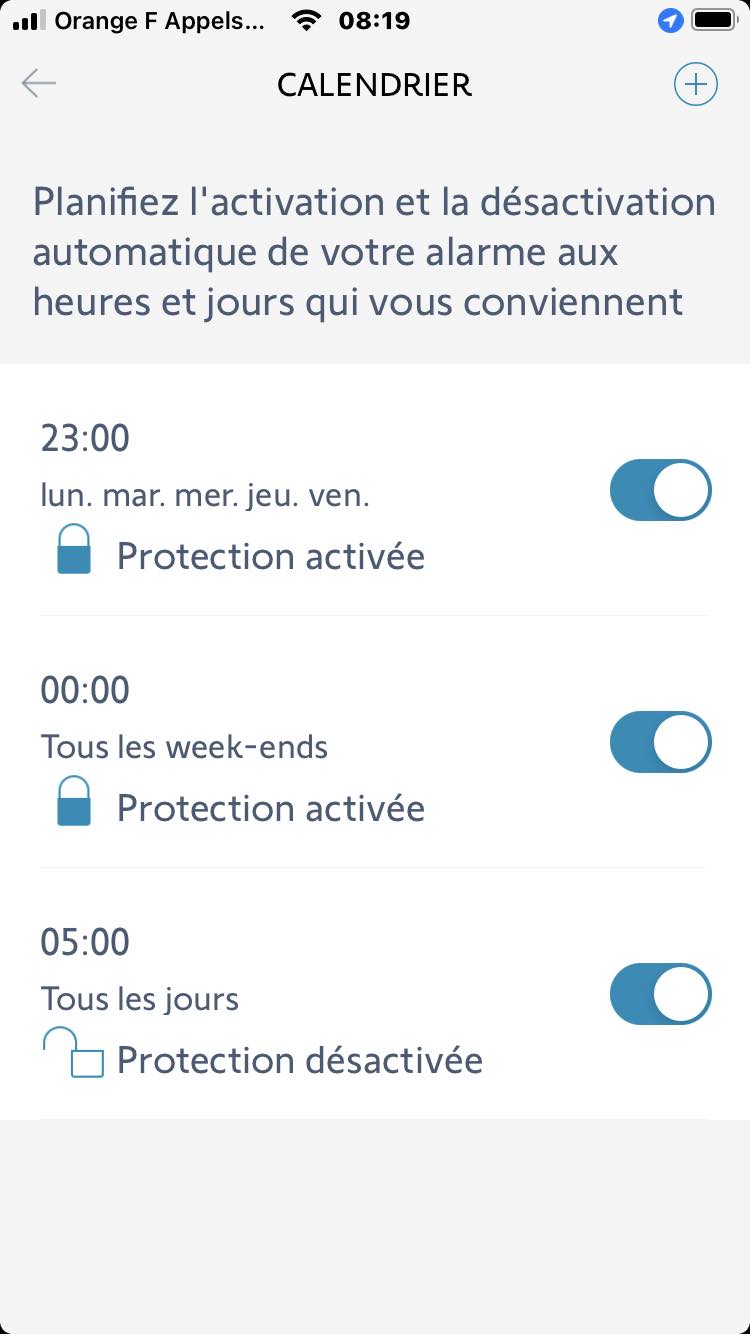
Task: Turn off the 00:00 week-ends schedule
Action: point(660,742)
